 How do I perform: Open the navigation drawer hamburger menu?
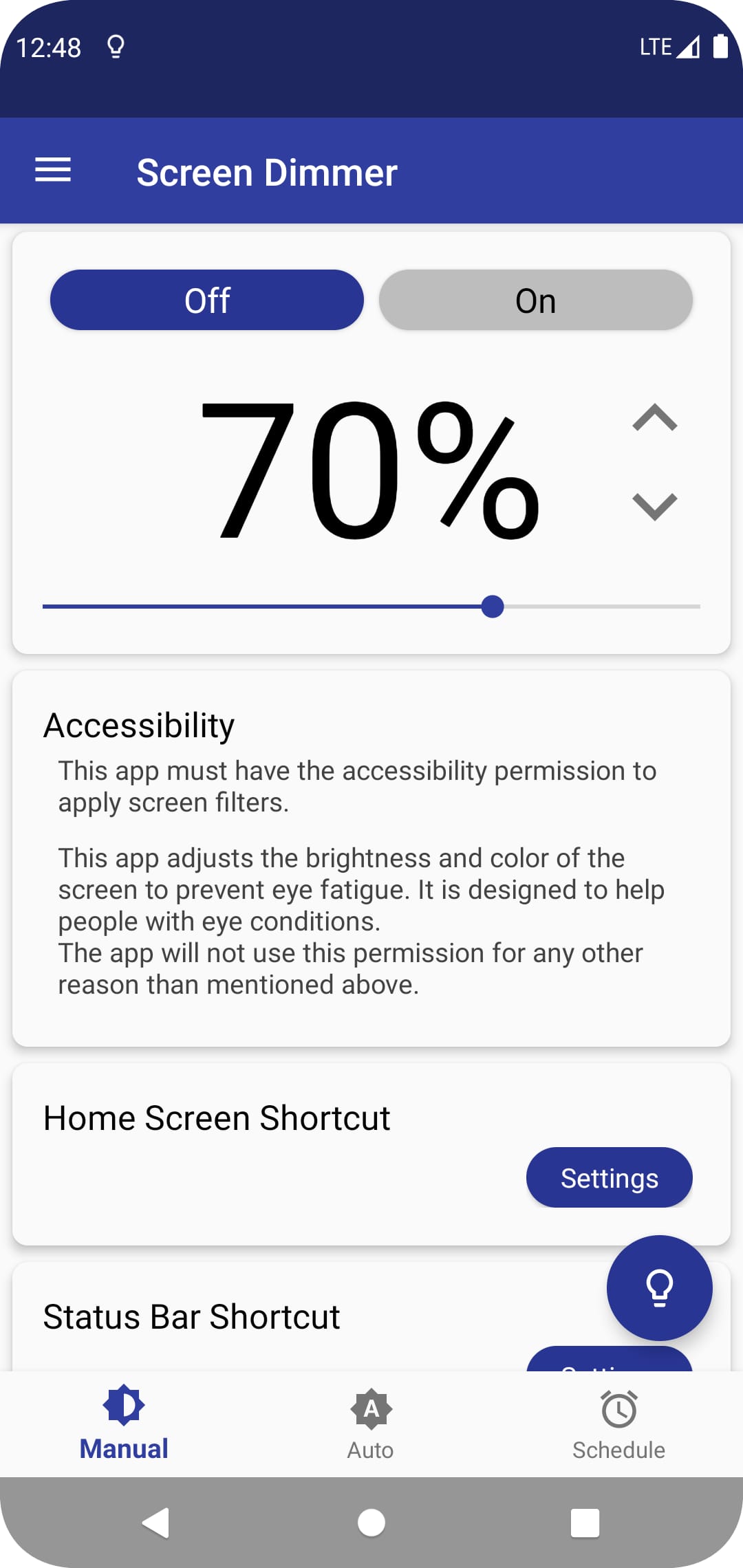[x=52, y=171]
